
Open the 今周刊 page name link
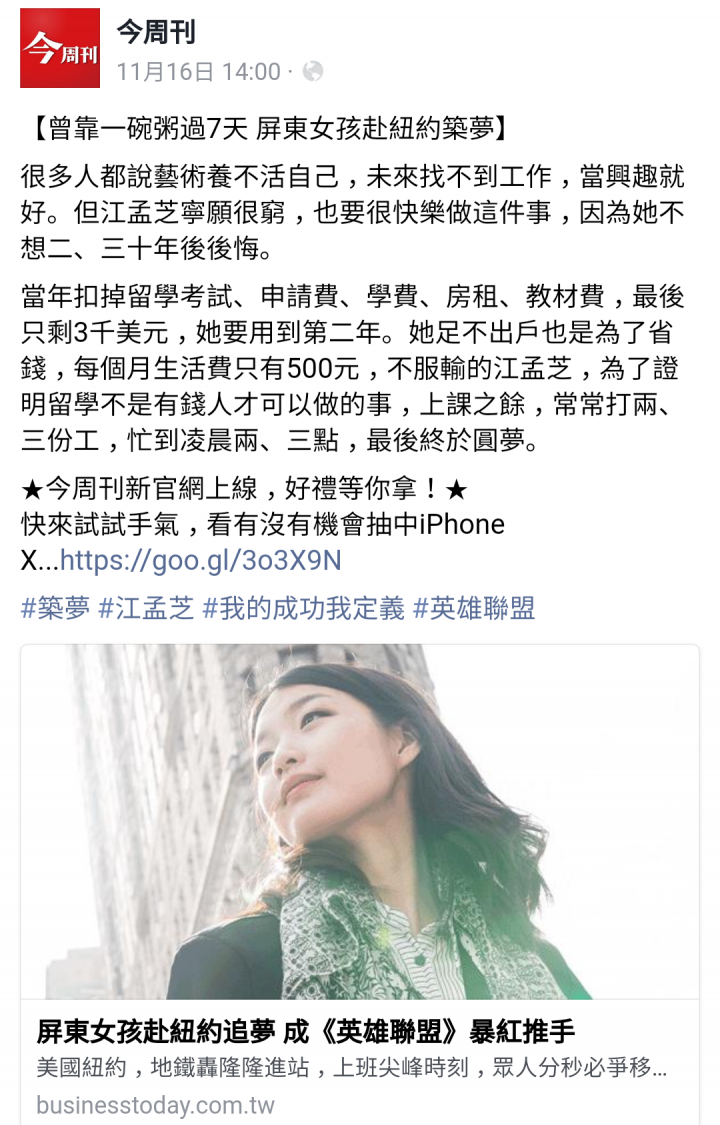point(156,32)
